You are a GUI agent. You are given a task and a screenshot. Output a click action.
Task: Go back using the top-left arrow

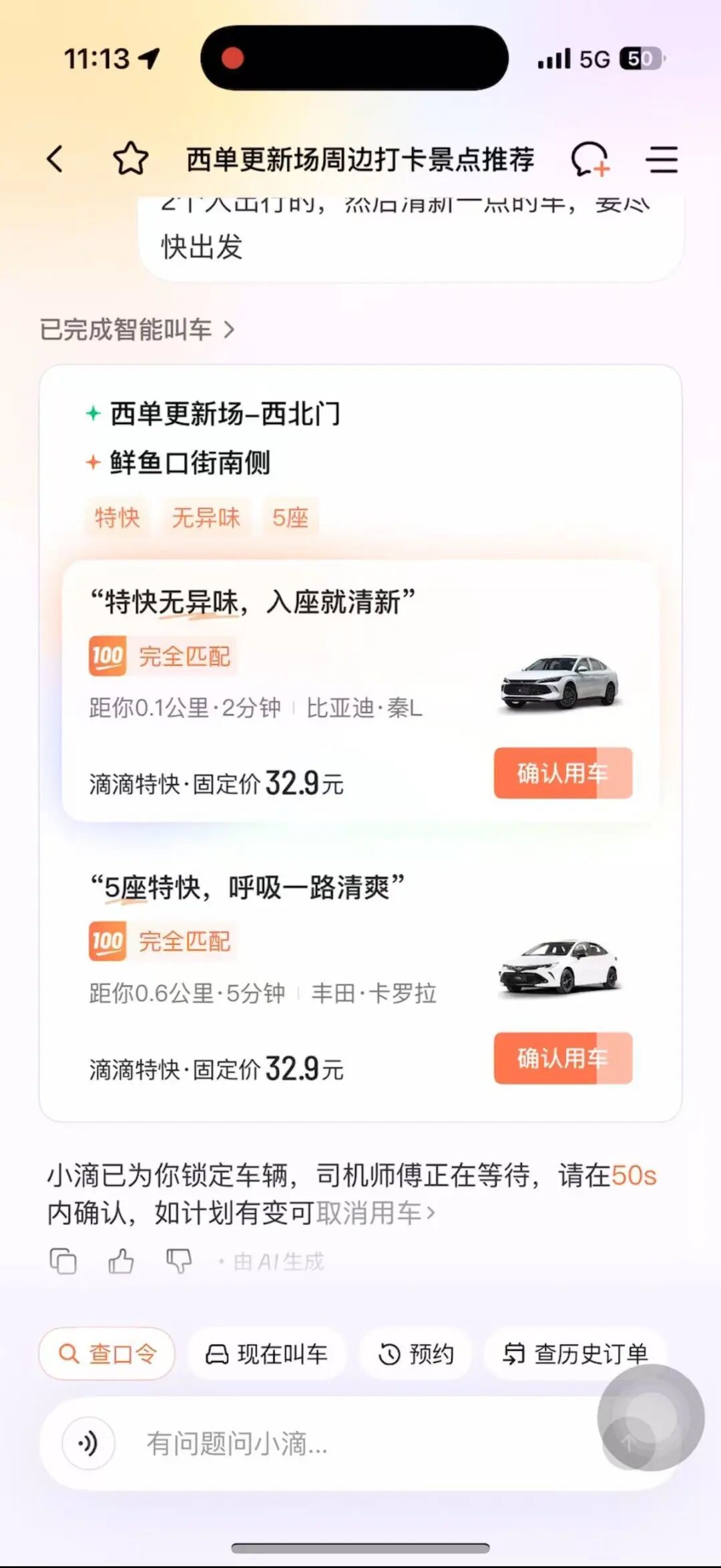55,160
